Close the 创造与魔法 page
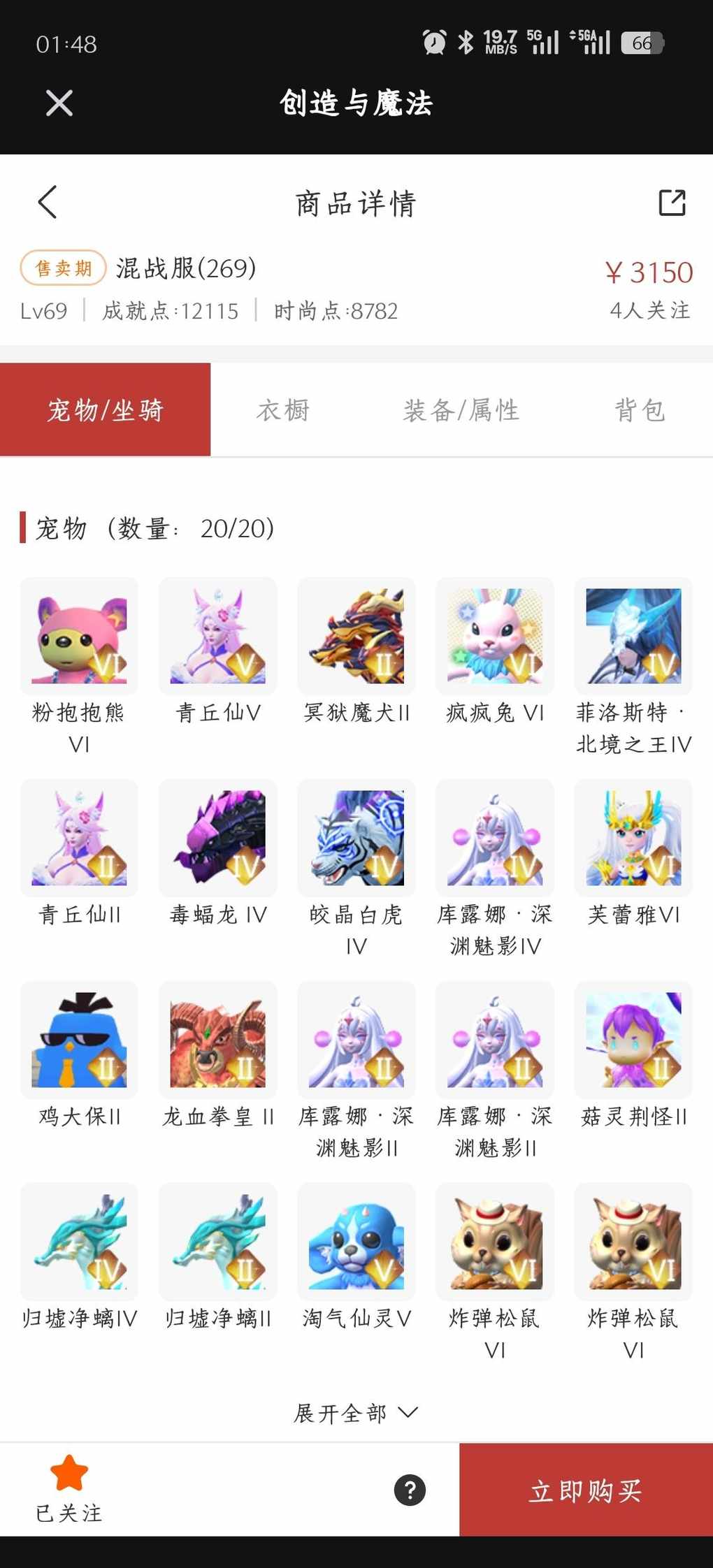 click(x=59, y=103)
